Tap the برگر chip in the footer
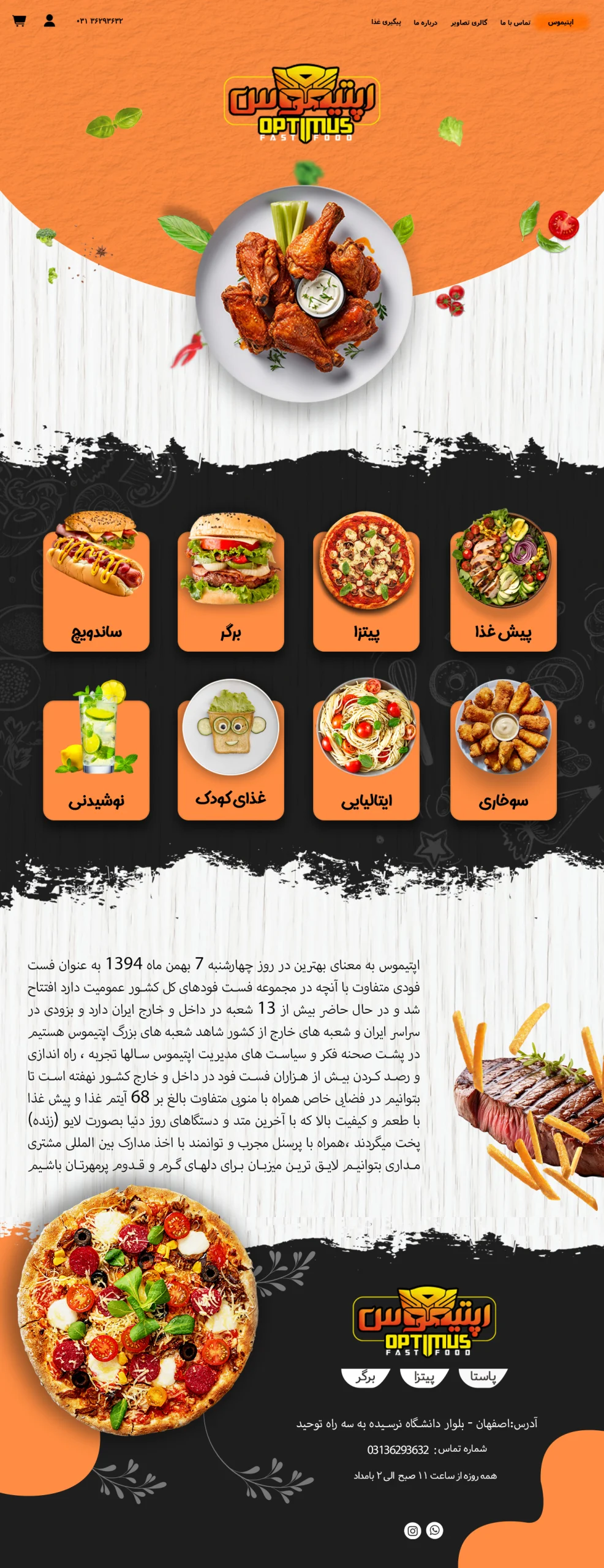 pyautogui.click(x=366, y=1377)
